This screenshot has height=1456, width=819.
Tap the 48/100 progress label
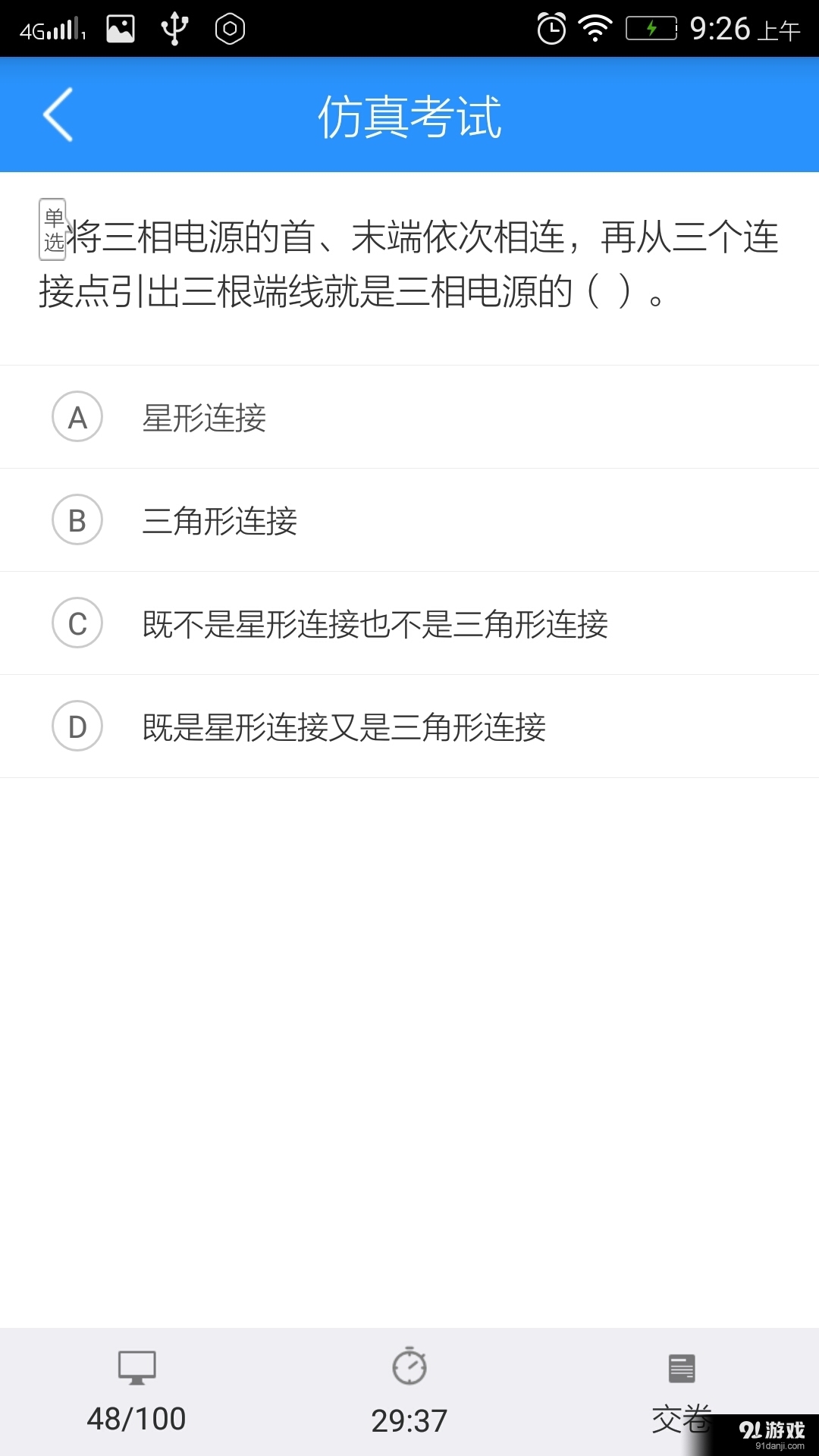pos(137,1417)
